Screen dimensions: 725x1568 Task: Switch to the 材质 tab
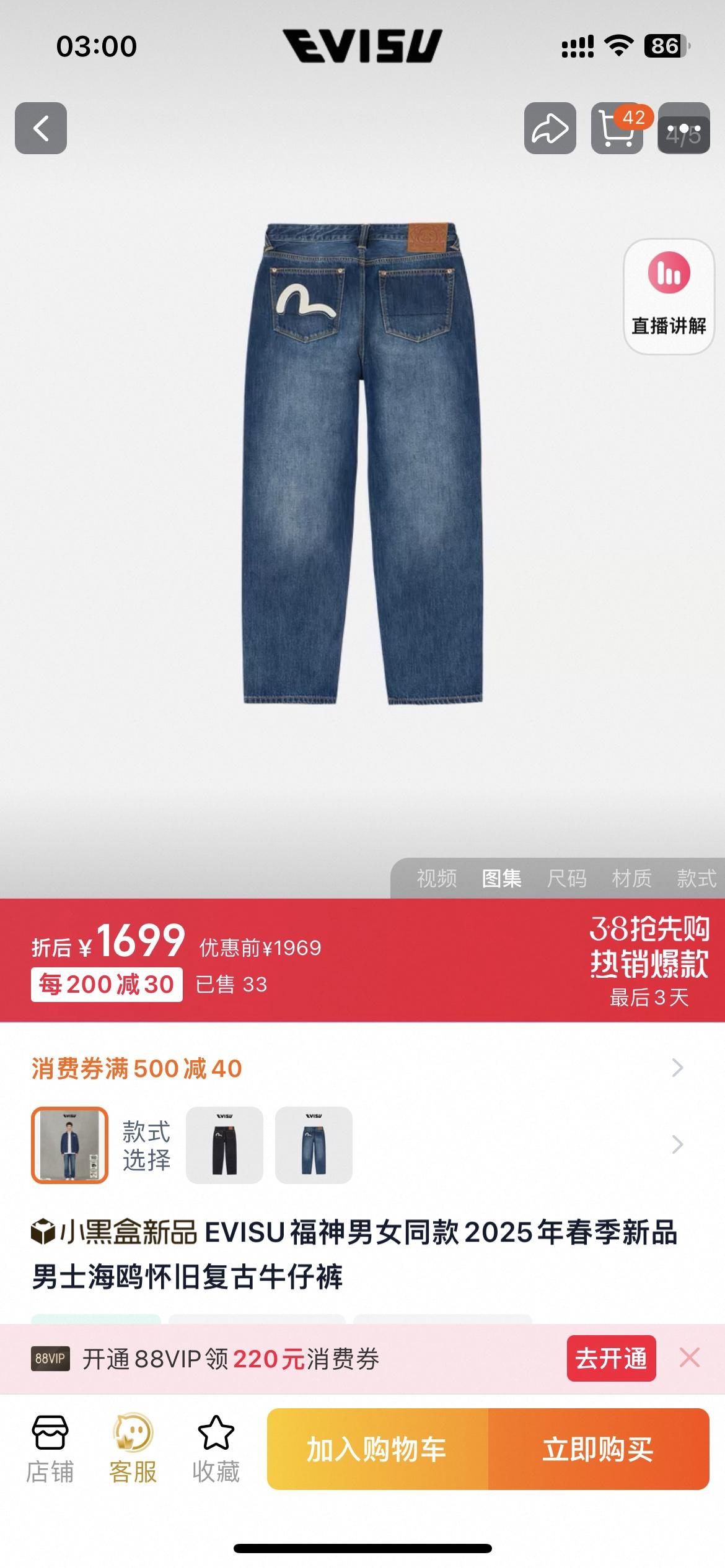pyautogui.click(x=631, y=878)
